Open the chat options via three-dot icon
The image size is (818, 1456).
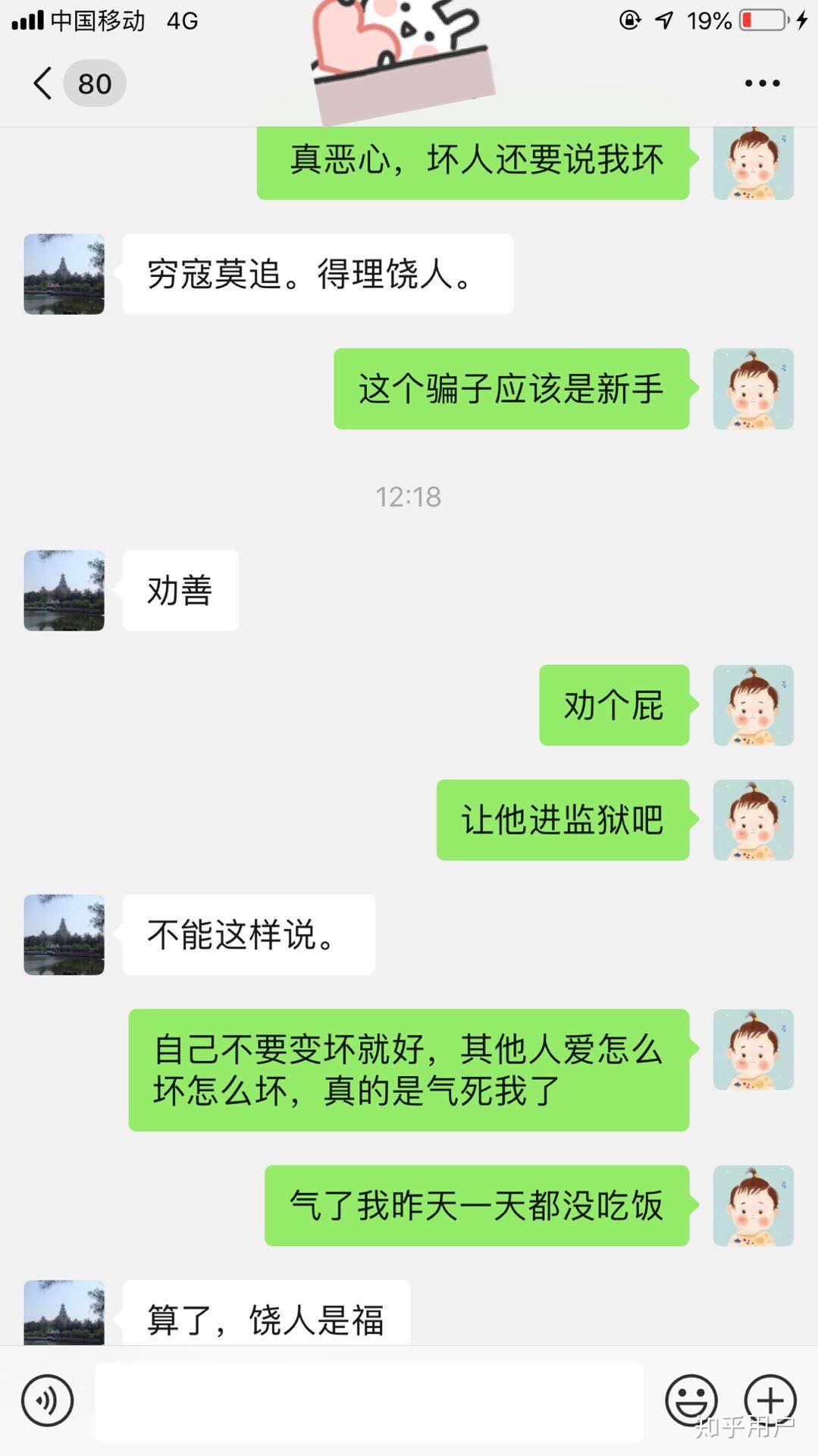pos(762,83)
